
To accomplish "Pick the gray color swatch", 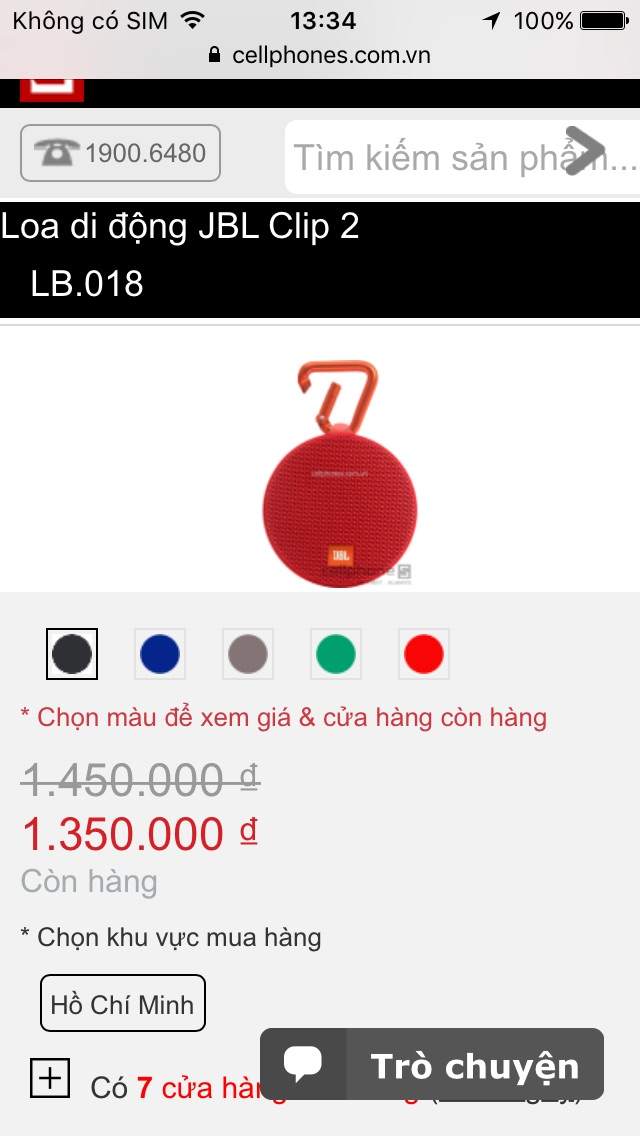I will coord(248,653).
